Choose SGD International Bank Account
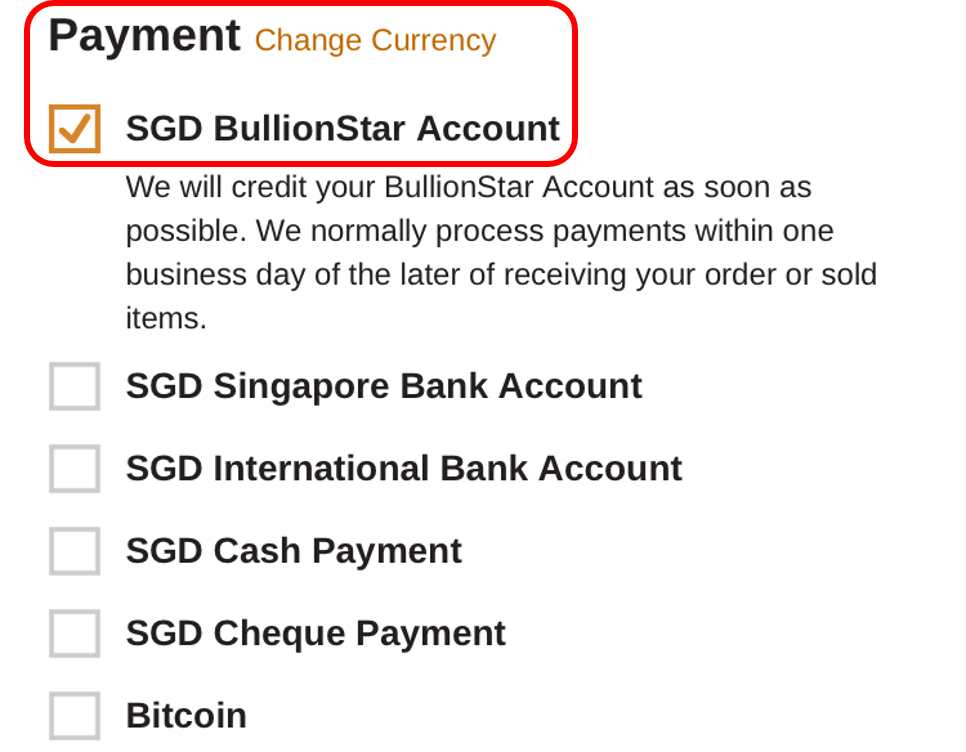966x752 pixels. pos(75,468)
